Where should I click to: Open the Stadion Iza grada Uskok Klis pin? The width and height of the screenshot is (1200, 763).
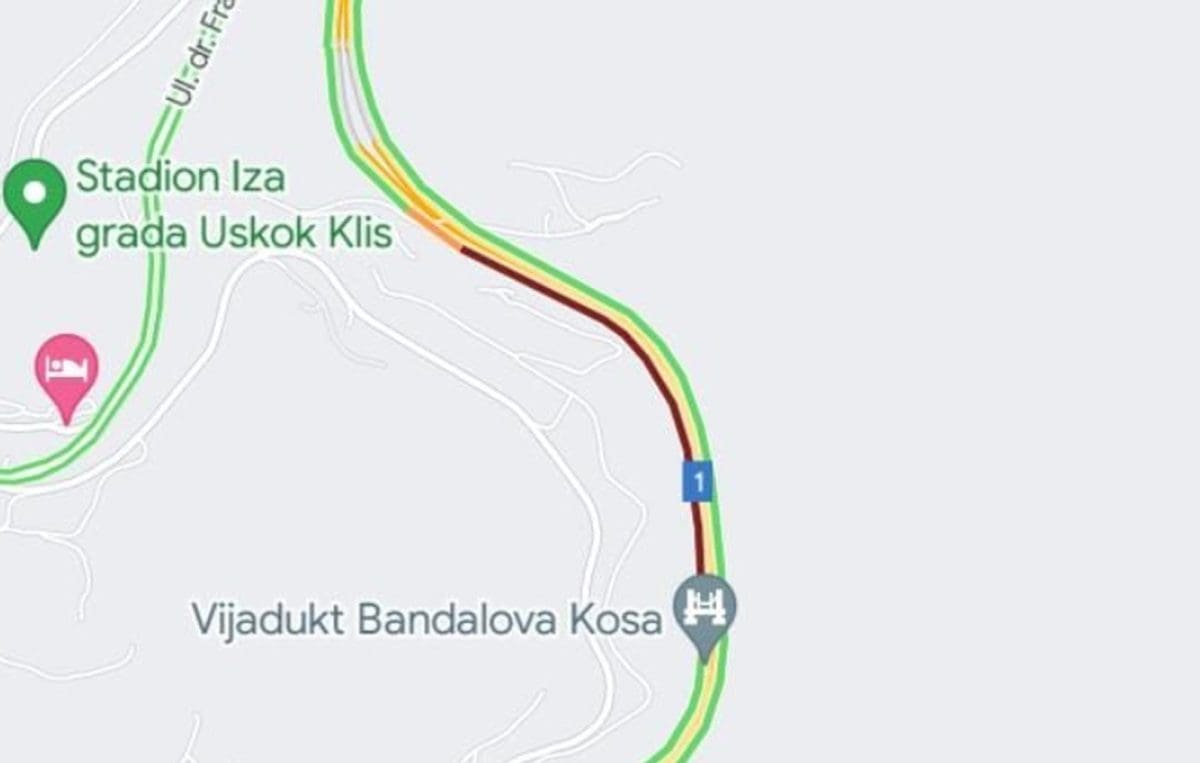click(x=35, y=195)
